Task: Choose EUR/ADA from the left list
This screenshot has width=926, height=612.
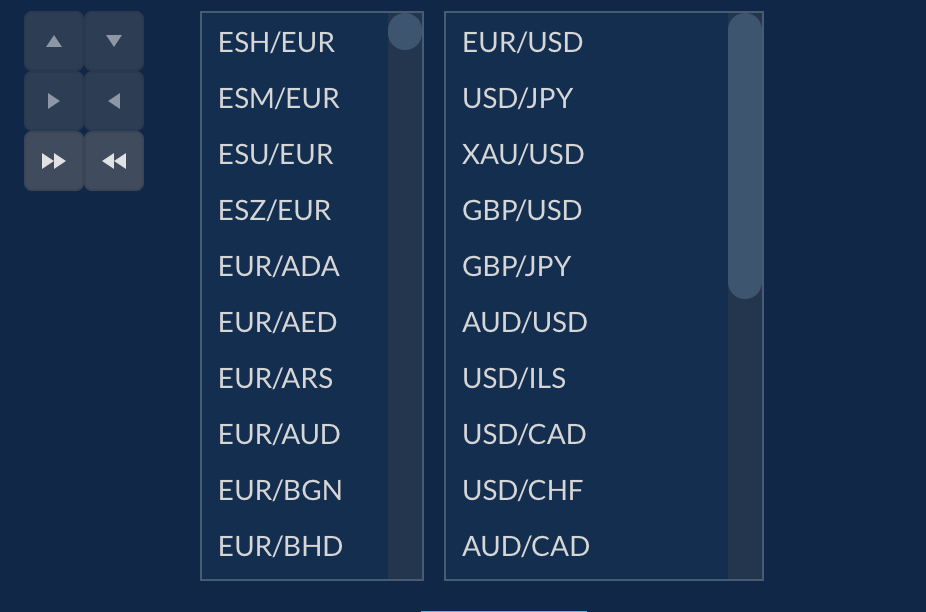Action: click(x=279, y=266)
